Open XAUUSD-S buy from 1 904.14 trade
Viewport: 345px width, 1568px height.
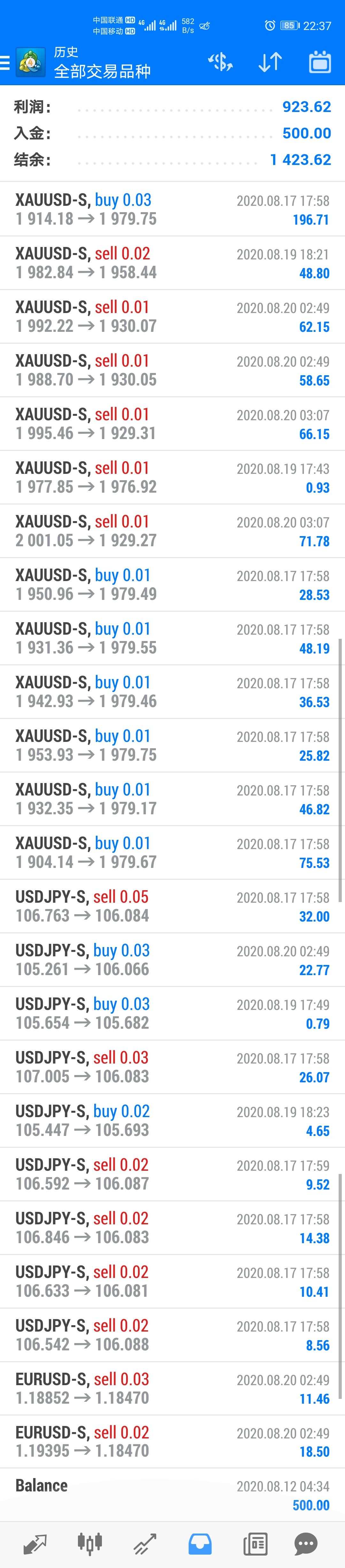(x=172, y=852)
